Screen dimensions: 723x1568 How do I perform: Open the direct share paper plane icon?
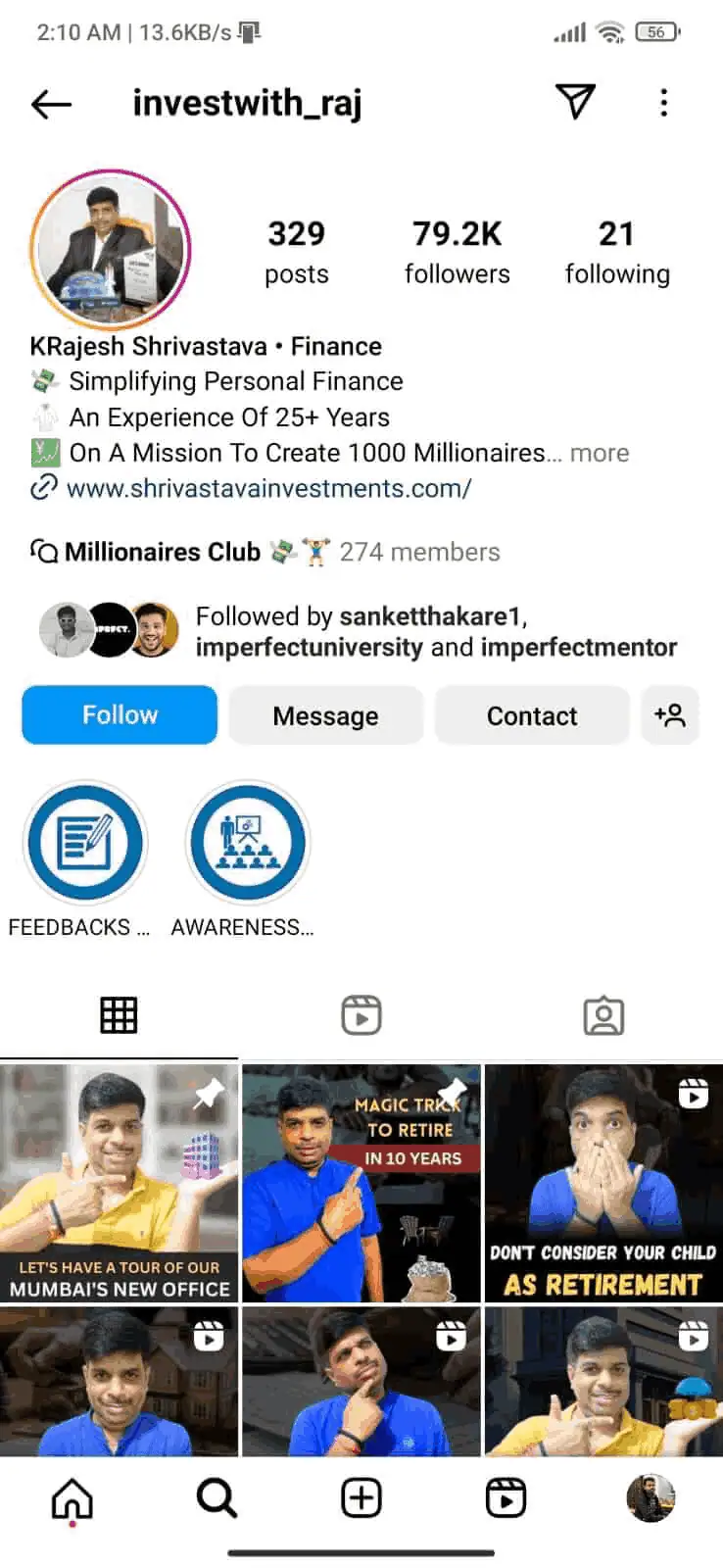(x=575, y=101)
